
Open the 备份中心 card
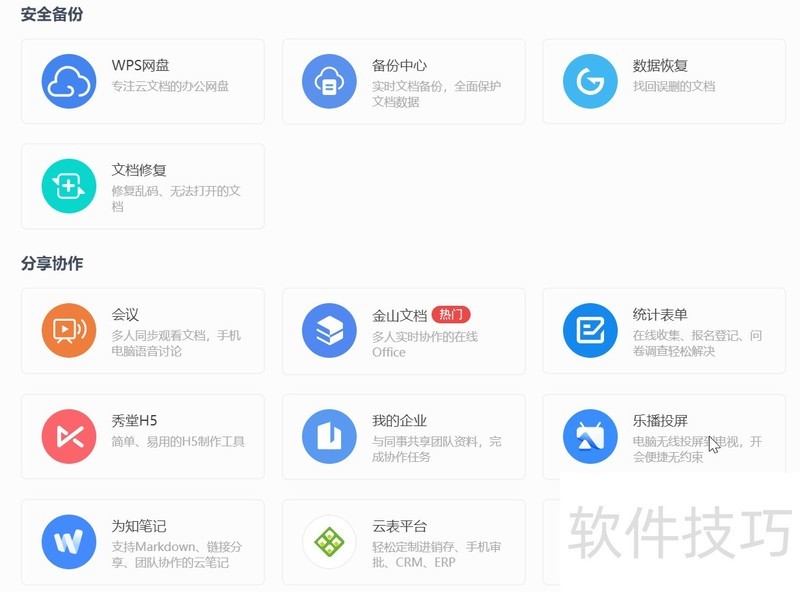[x=403, y=81]
